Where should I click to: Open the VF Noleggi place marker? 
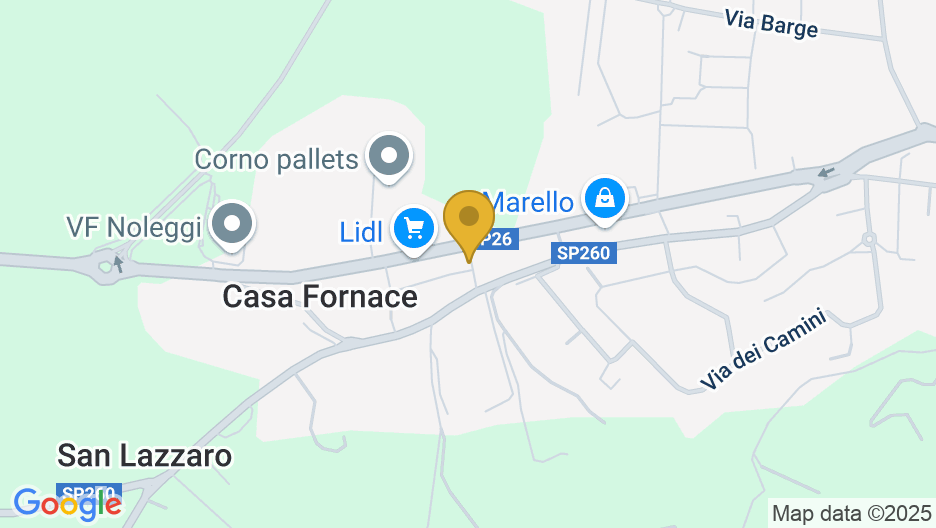pos(233,224)
